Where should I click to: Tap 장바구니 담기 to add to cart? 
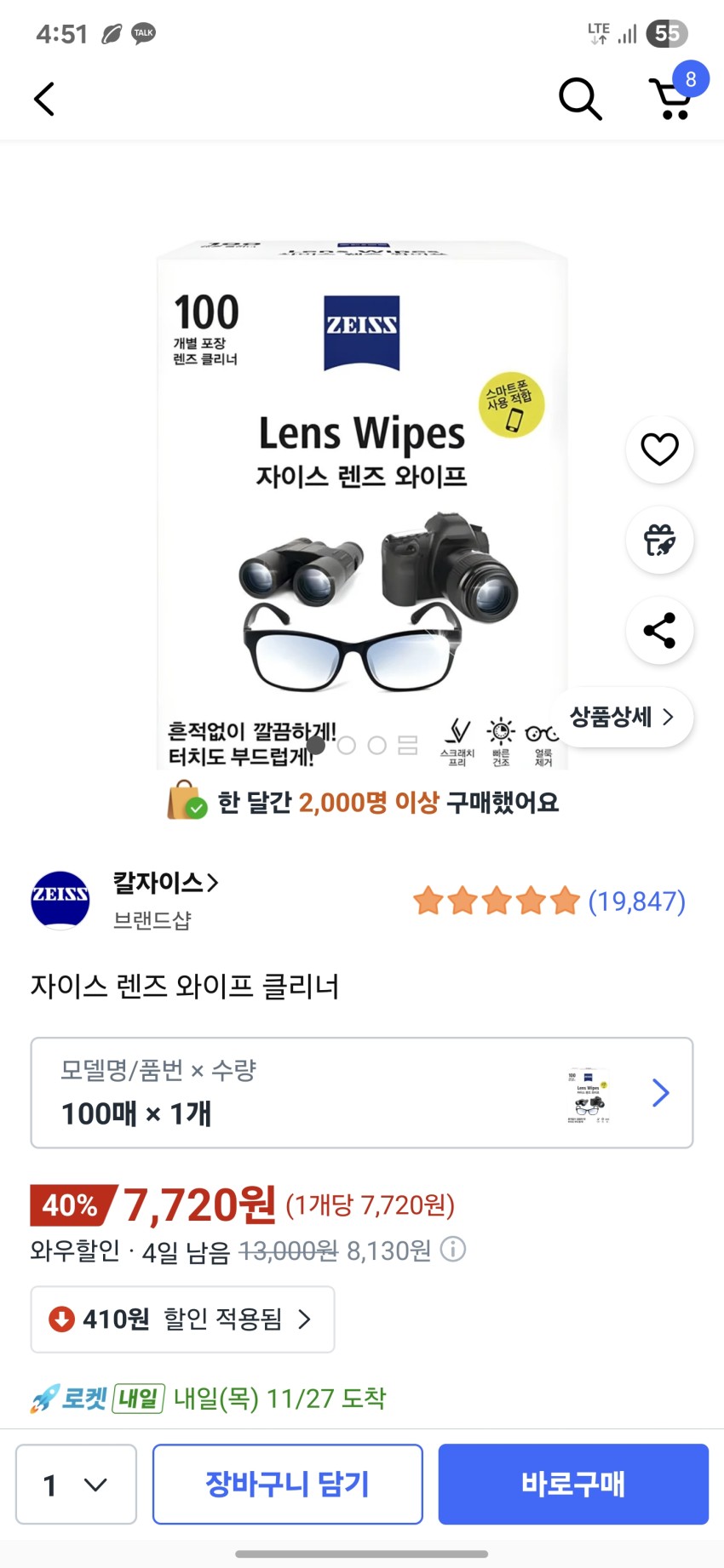[x=287, y=1484]
